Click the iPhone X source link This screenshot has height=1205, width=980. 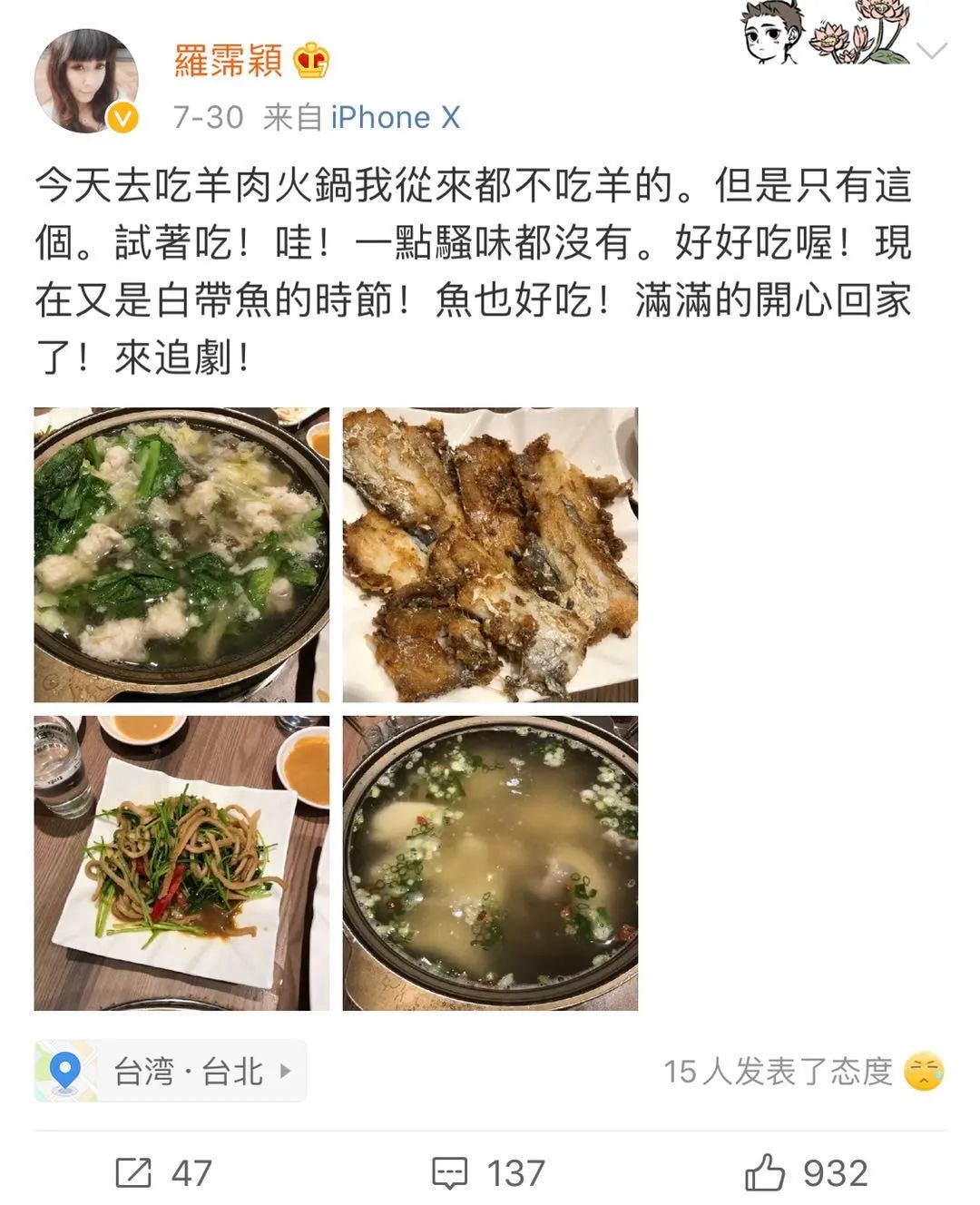click(x=395, y=116)
